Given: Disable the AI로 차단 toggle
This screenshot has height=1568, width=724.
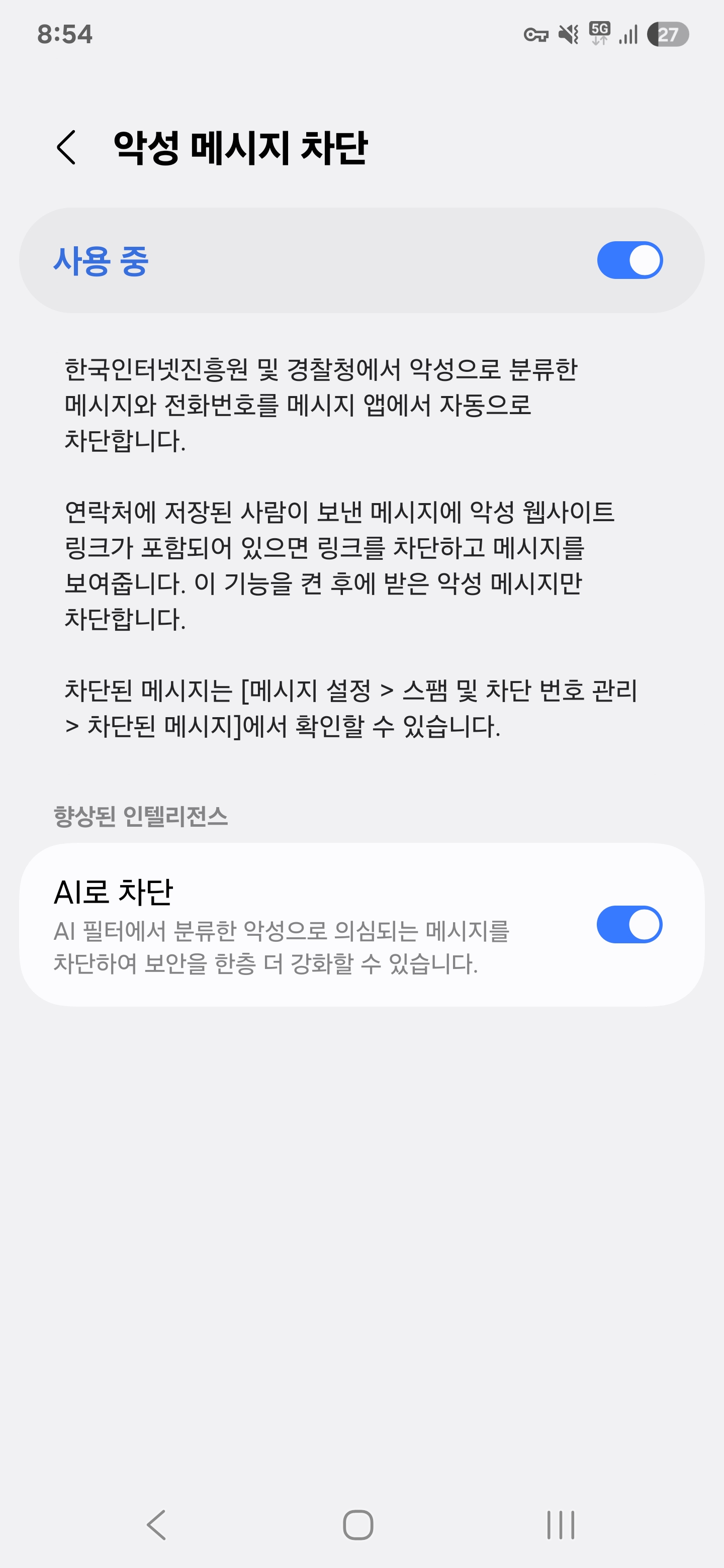Looking at the screenshot, I should tap(629, 925).
